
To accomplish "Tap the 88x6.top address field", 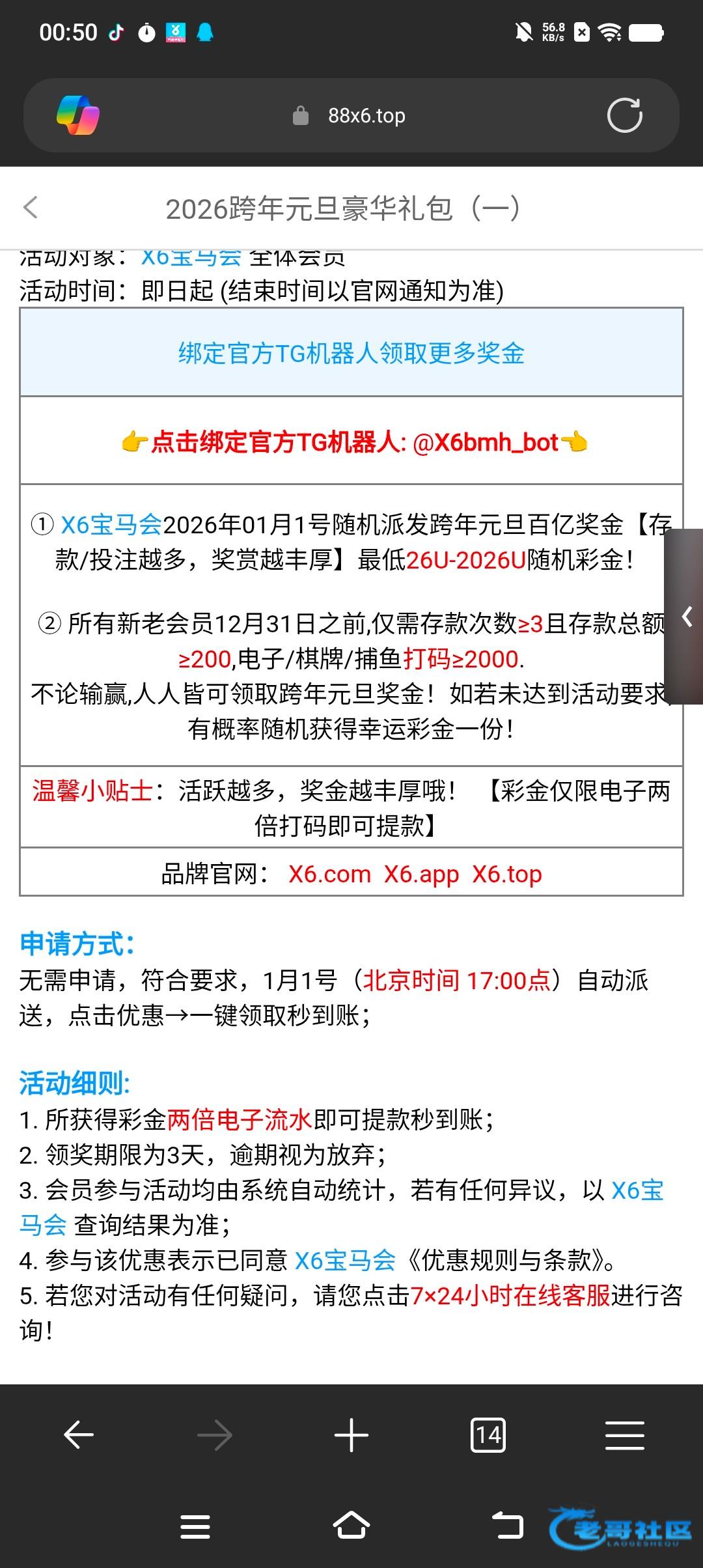I will click(366, 116).
